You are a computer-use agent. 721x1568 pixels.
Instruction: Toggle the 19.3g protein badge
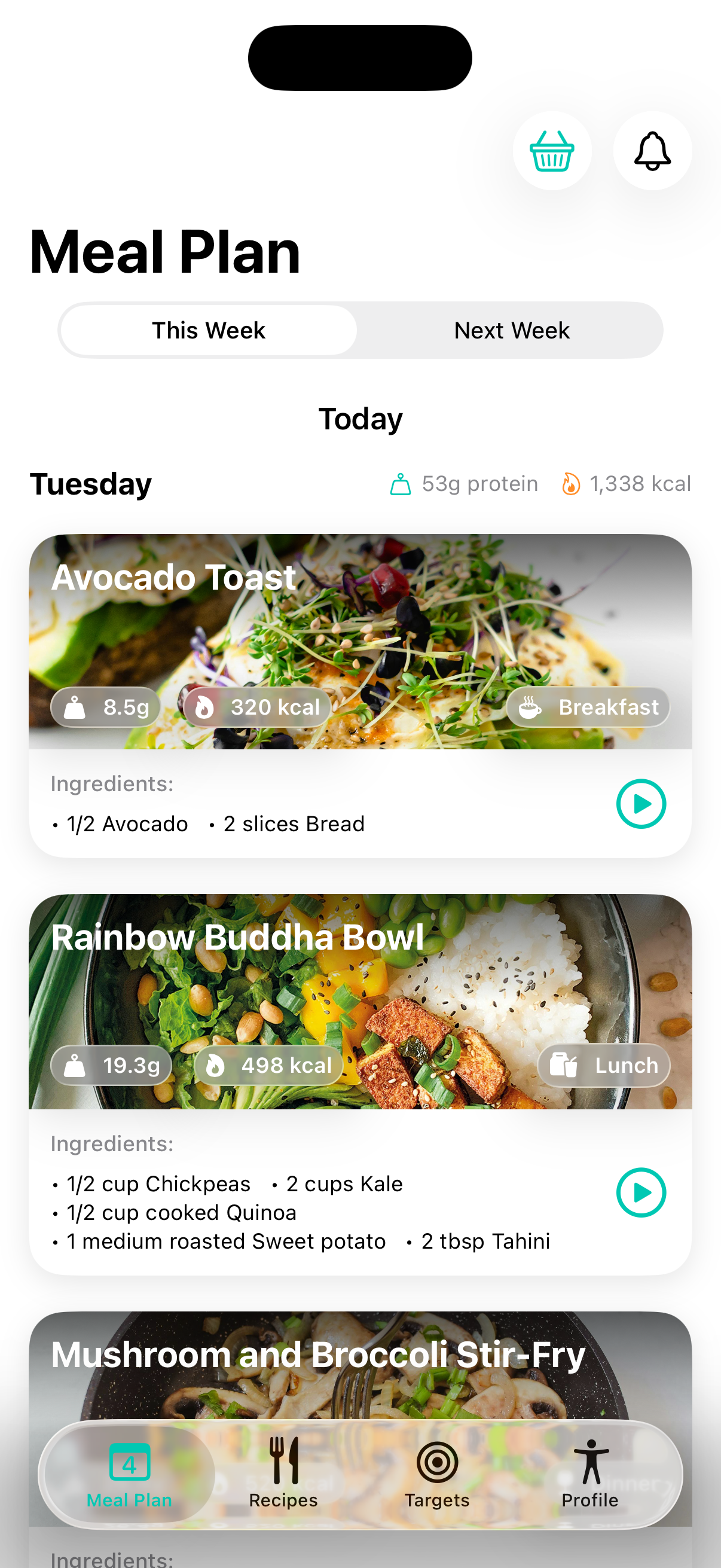112,1065
